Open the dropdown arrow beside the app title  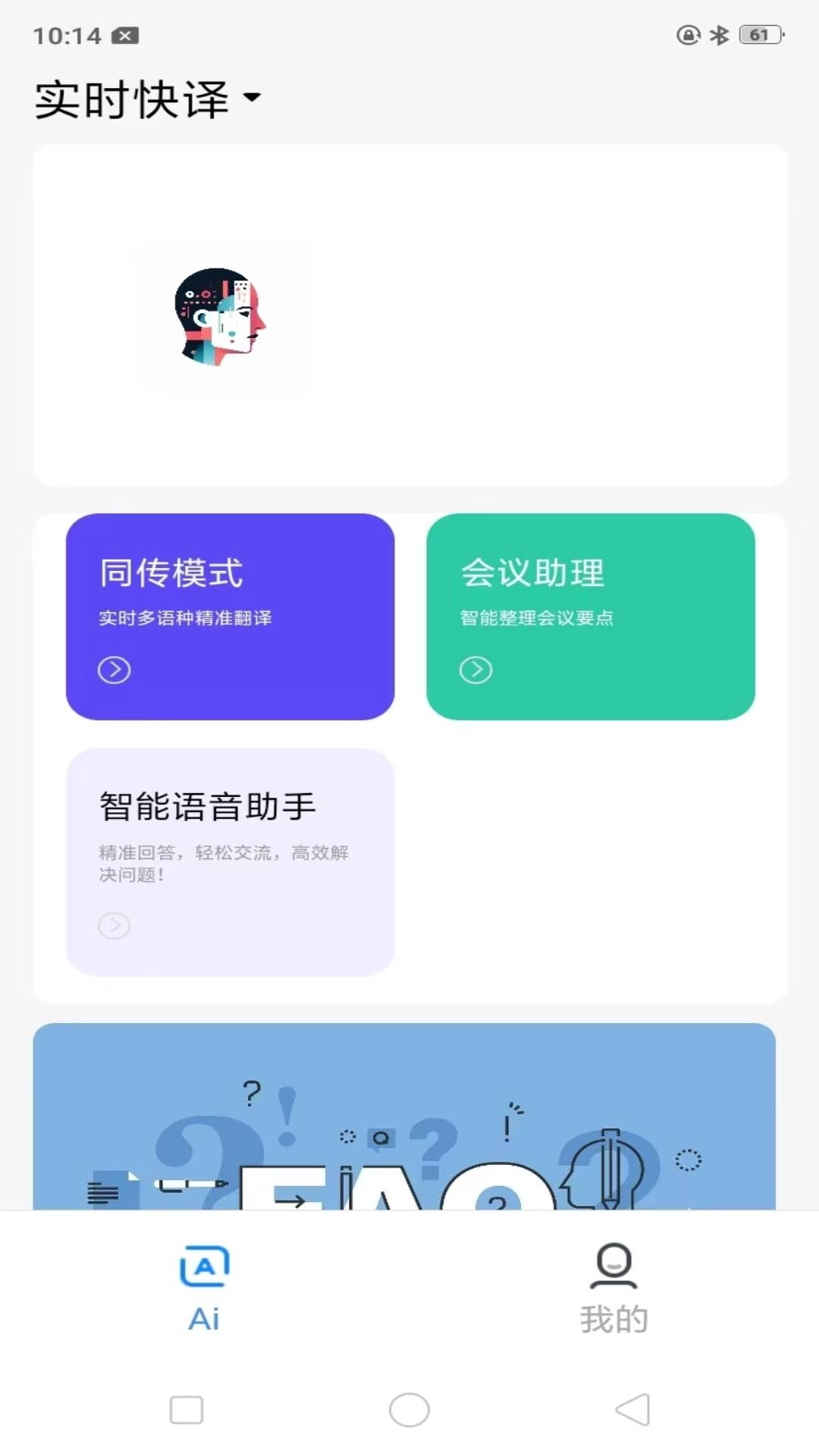click(253, 99)
